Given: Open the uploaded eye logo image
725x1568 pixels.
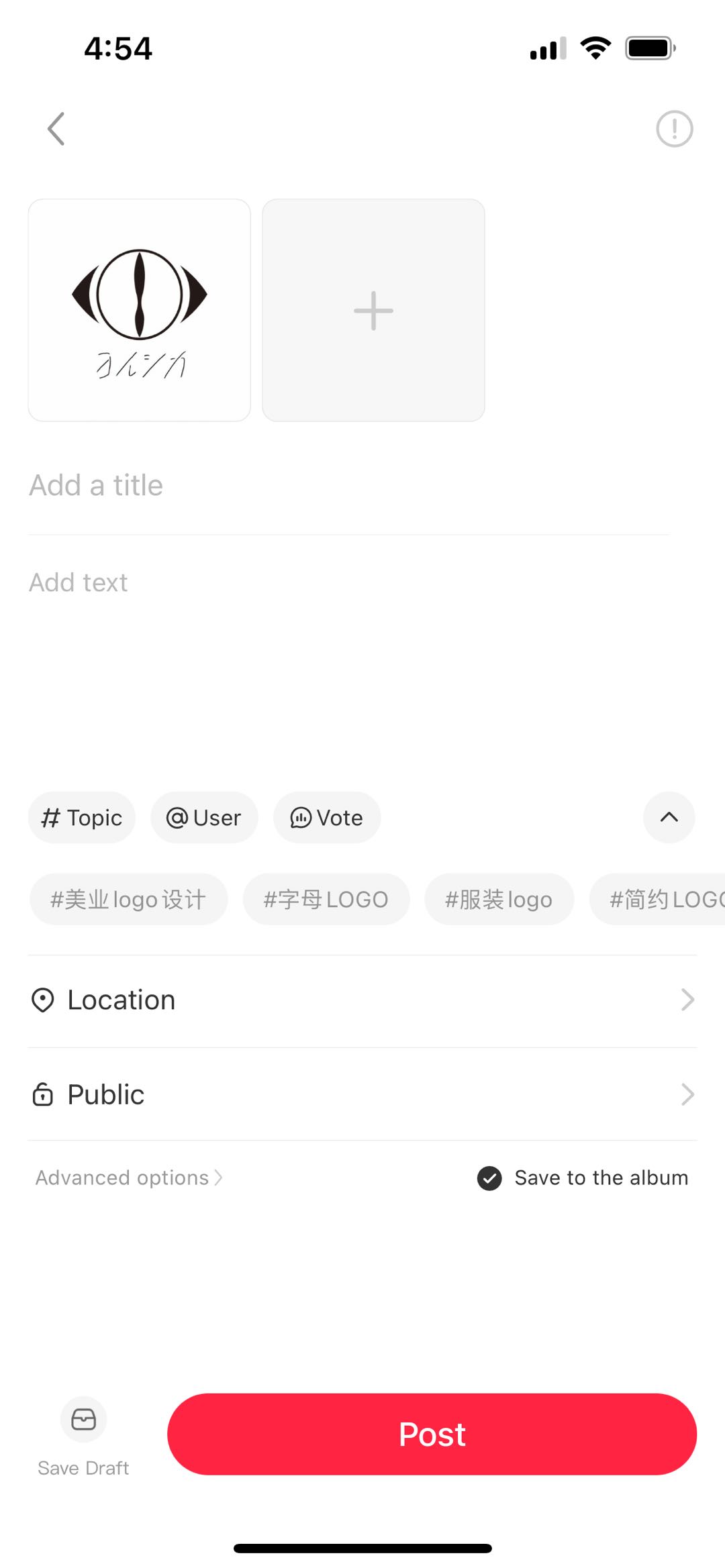Looking at the screenshot, I should tap(140, 310).
